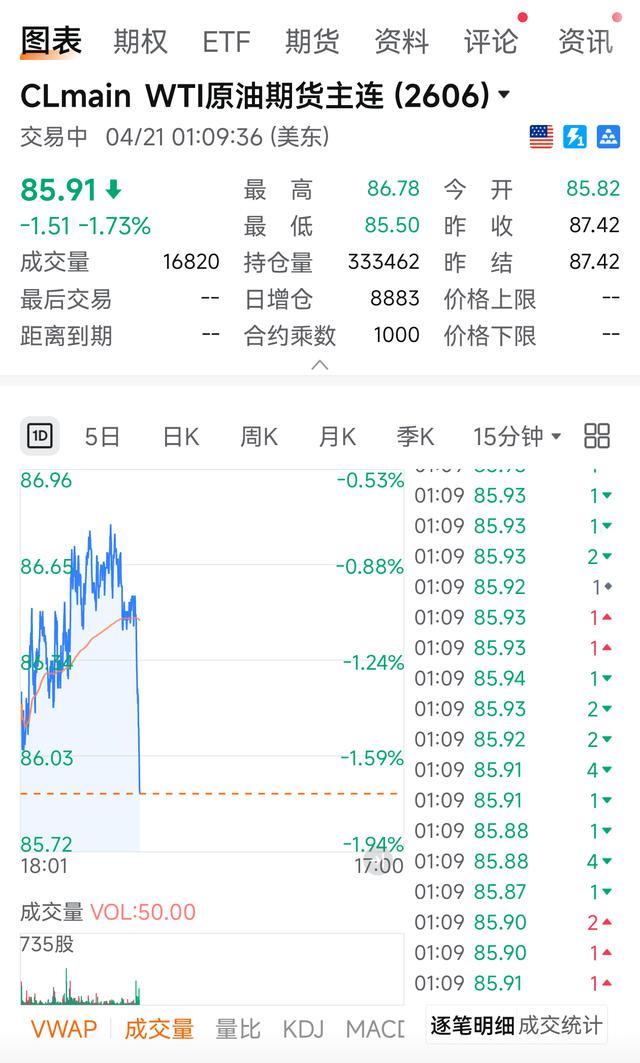Screen dimensions: 640x1063
Task: Open the 15分钟 interval dropdown
Action: pyautogui.click(x=517, y=436)
